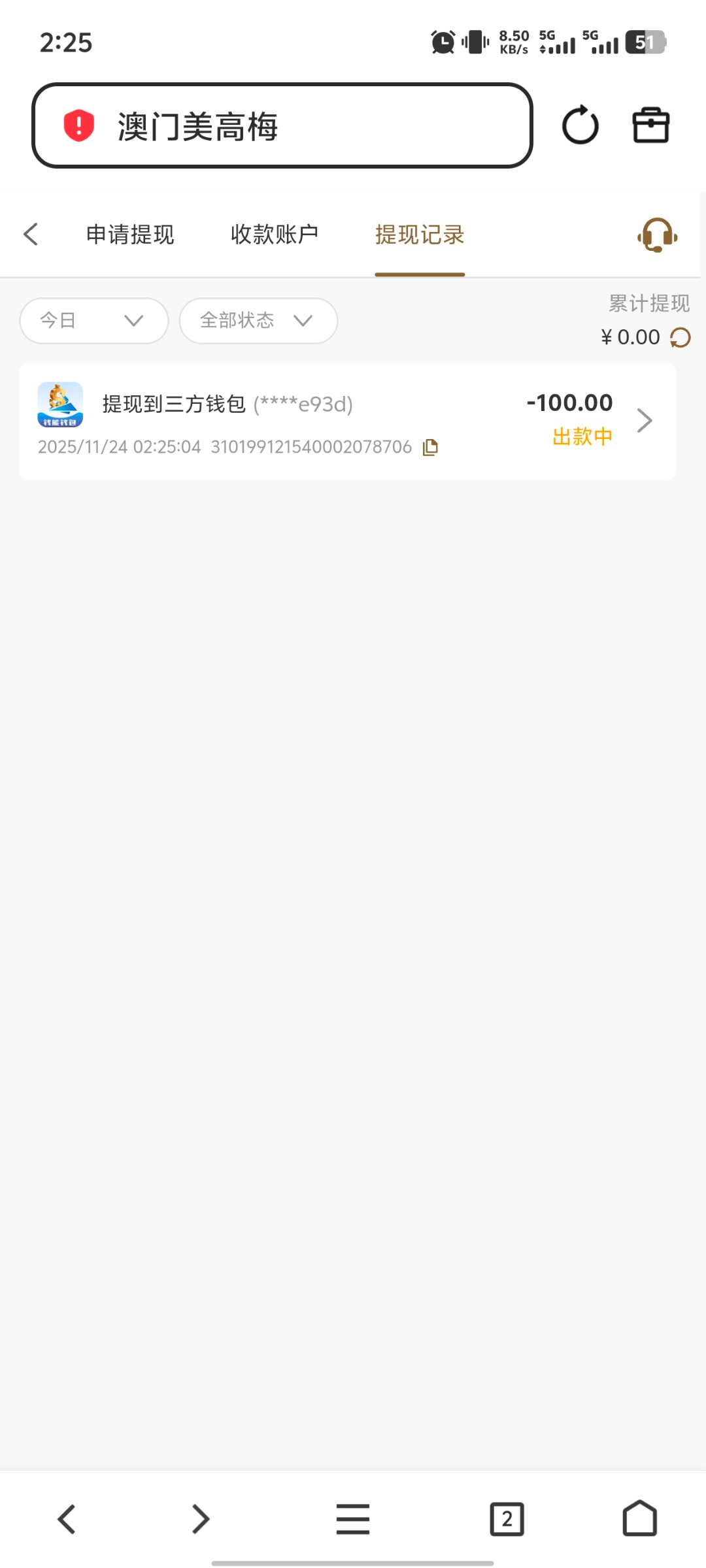Go back with browser bottom back arrow

point(67,1519)
